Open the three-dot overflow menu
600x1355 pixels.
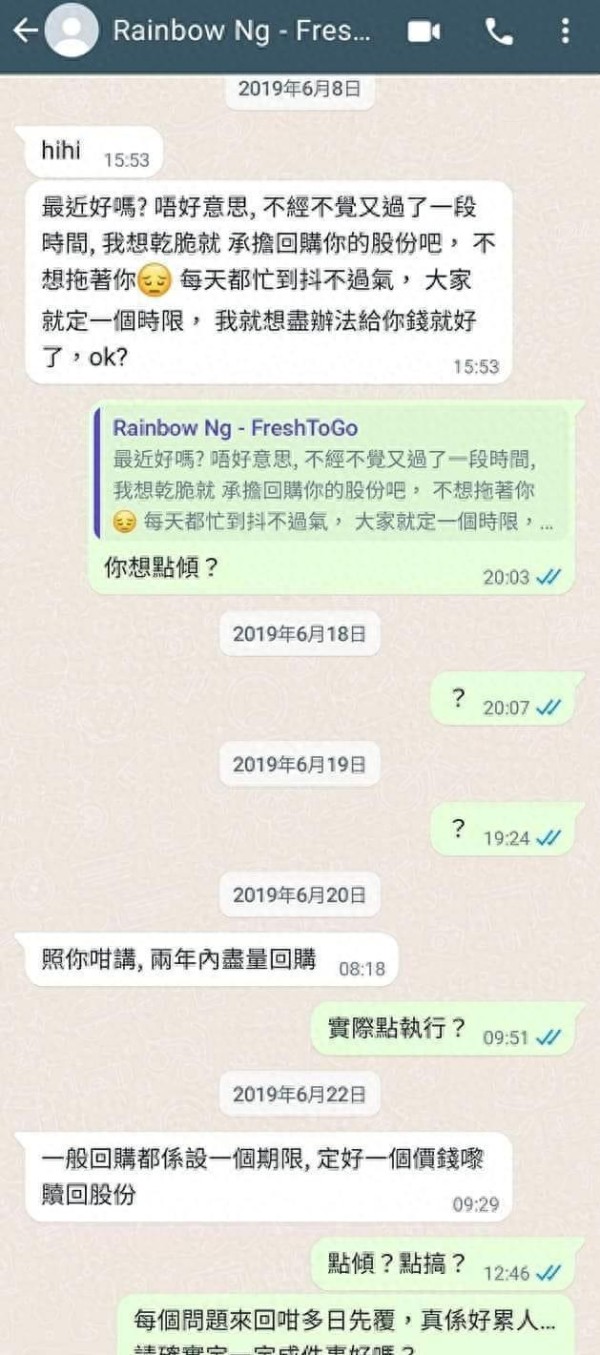pyautogui.click(x=565, y=31)
